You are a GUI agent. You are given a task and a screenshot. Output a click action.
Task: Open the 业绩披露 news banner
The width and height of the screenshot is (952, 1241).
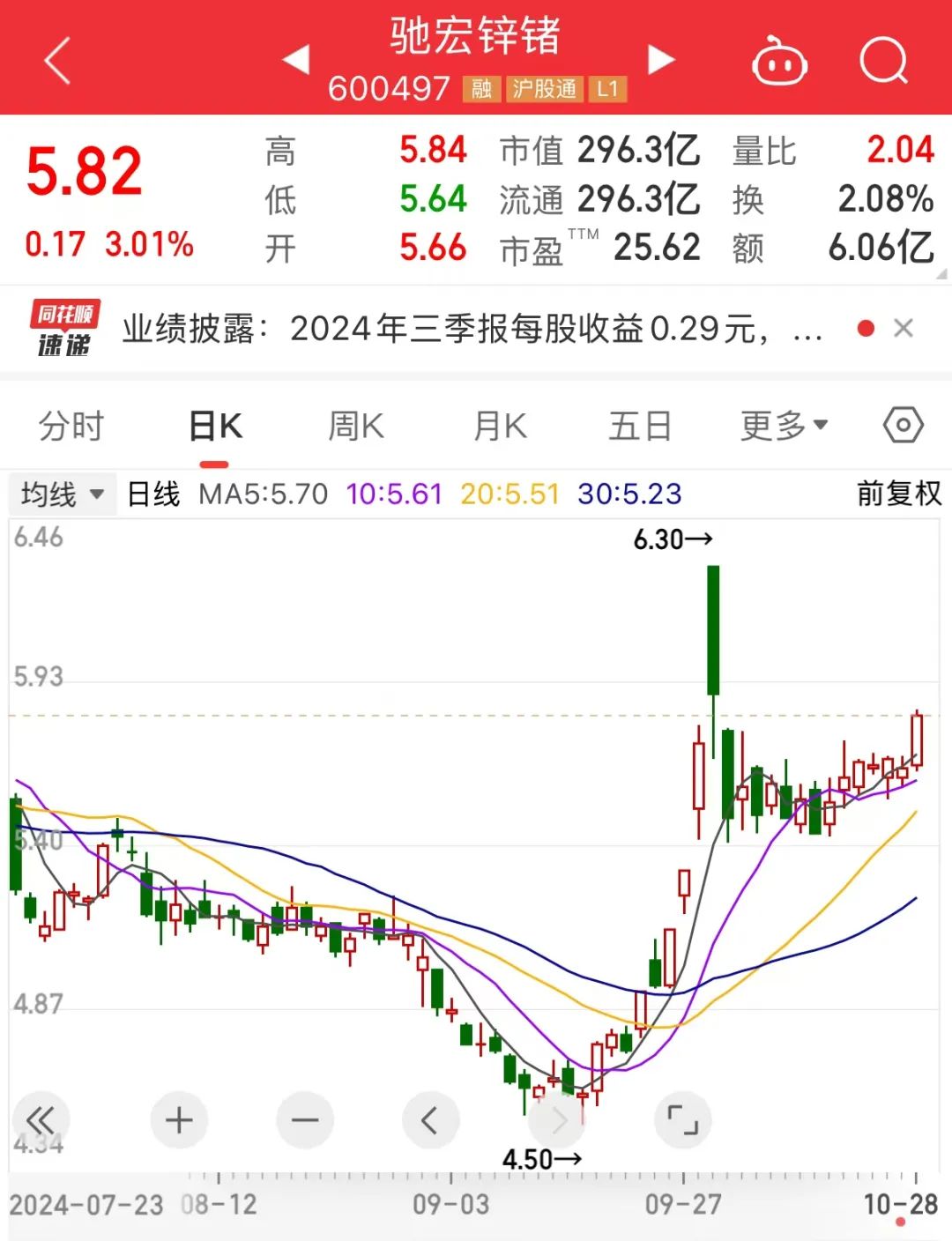[x=470, y=330]
